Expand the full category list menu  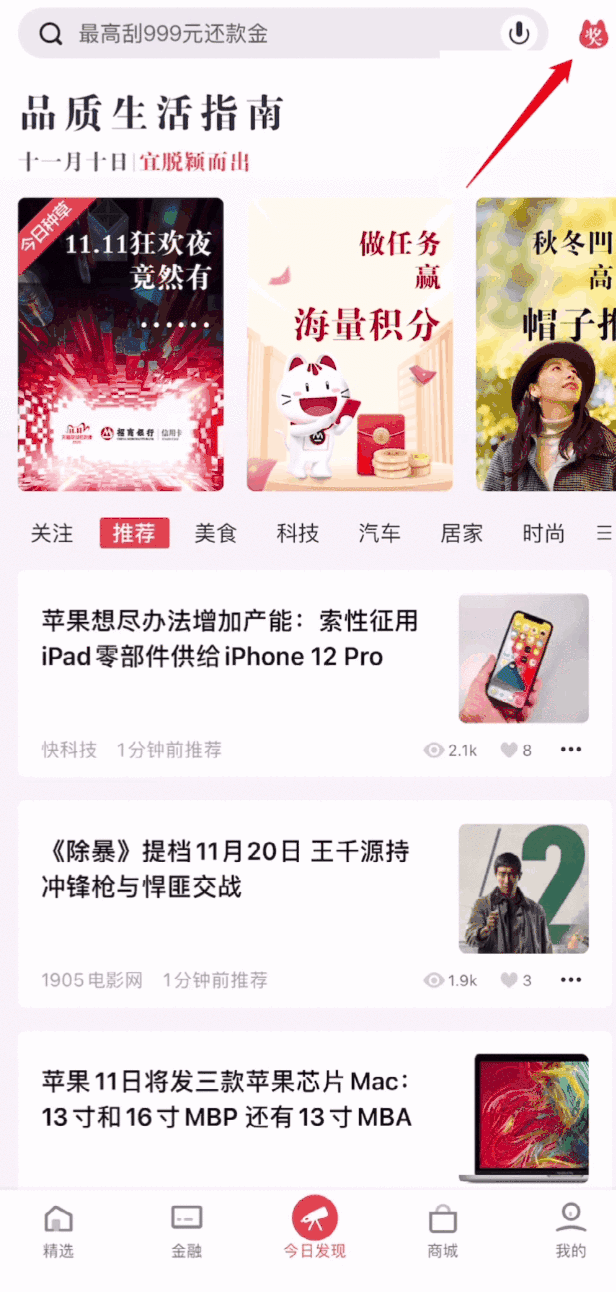click(x=603, y=533)
